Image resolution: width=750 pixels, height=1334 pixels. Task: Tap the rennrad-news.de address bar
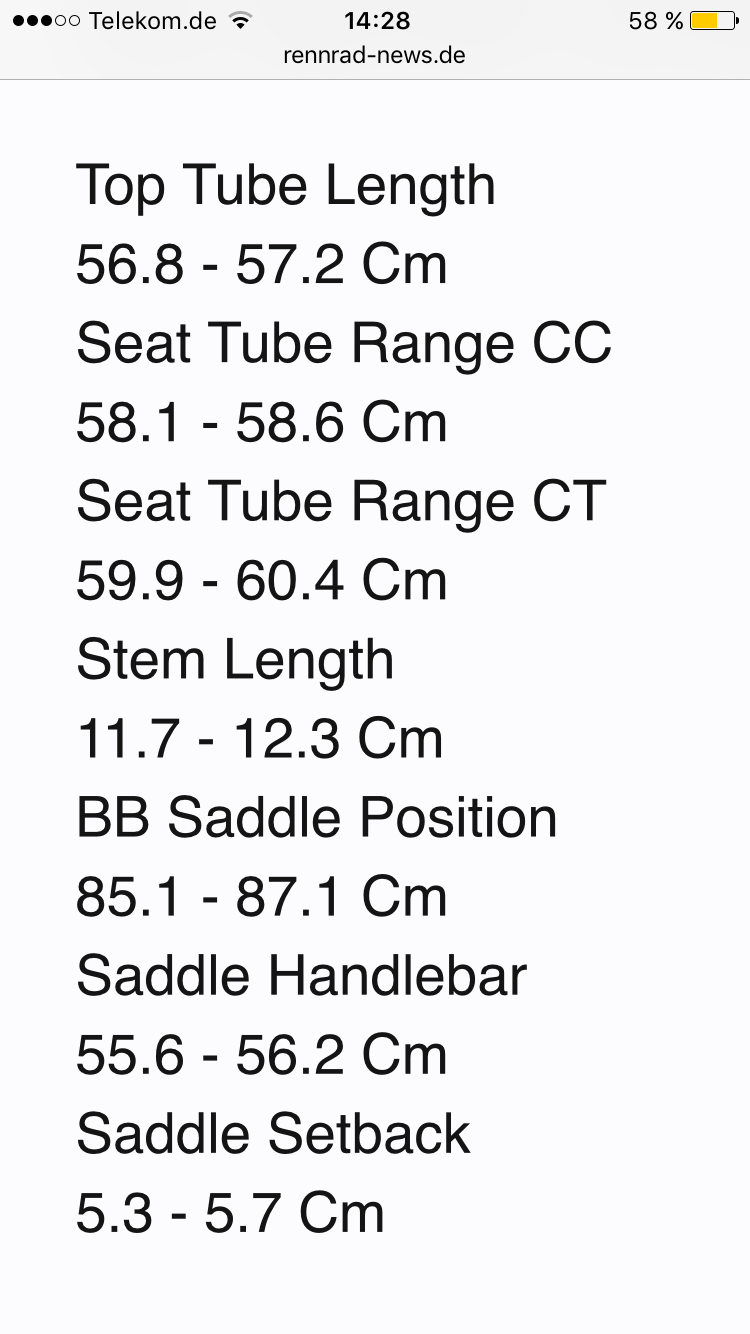coord(375,55)
